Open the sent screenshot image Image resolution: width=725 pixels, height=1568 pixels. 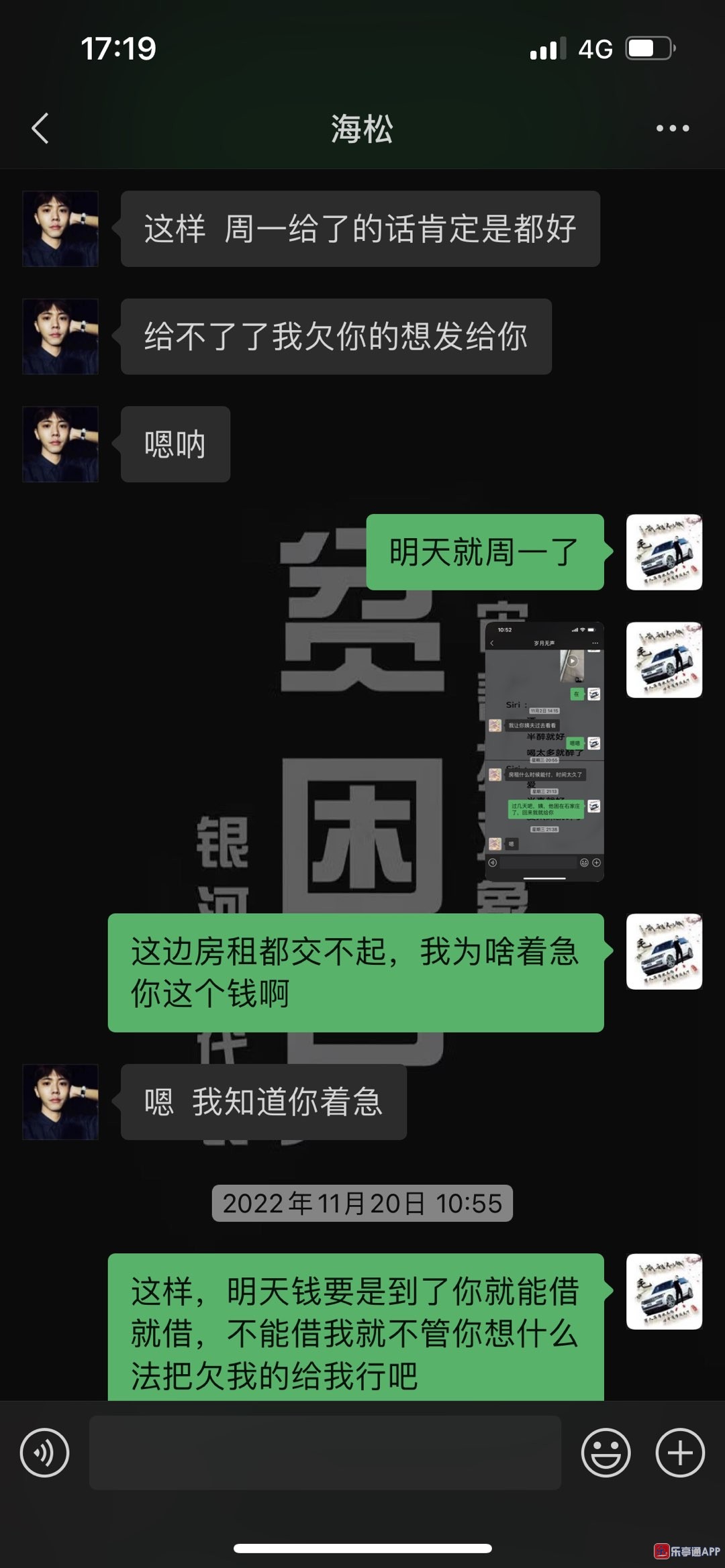544,751
